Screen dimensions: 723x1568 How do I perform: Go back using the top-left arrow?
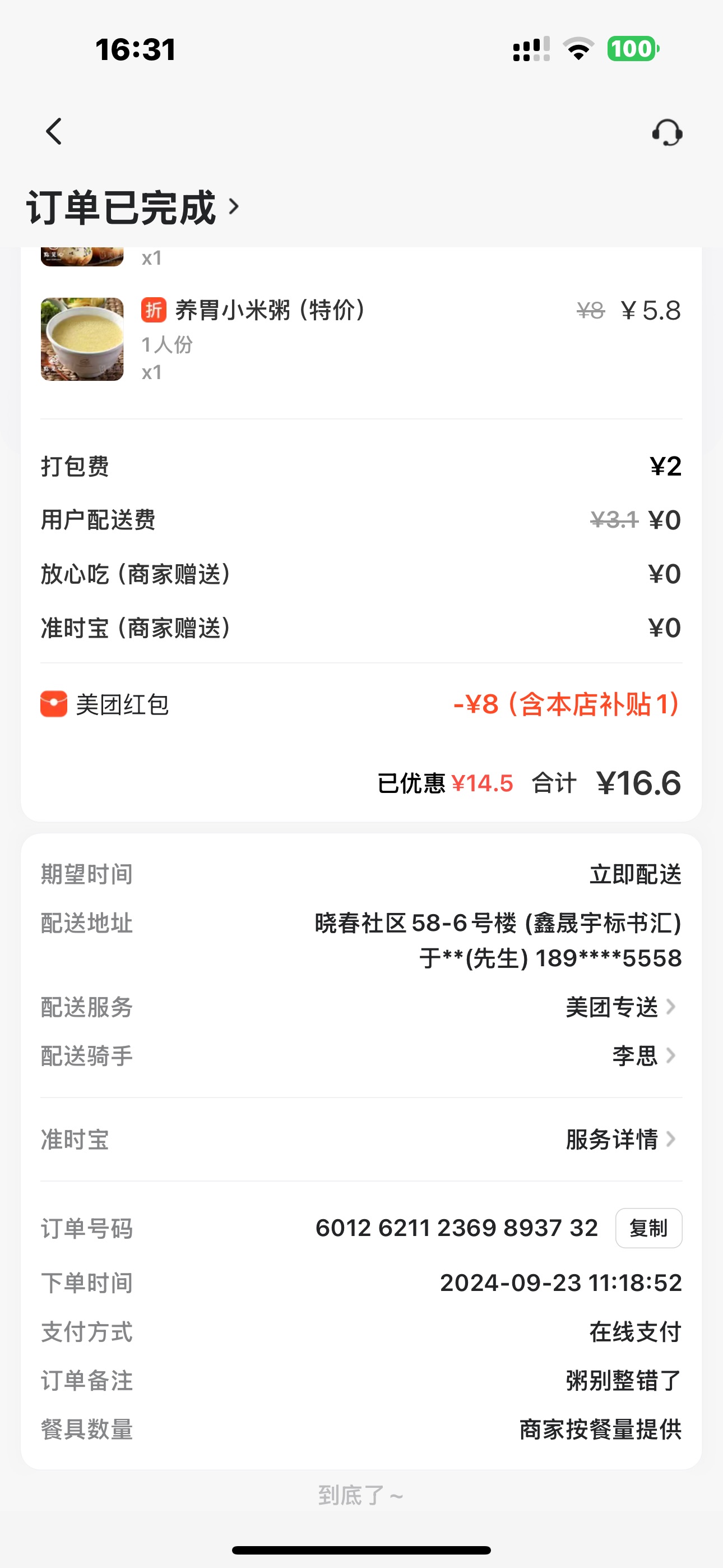54,131
